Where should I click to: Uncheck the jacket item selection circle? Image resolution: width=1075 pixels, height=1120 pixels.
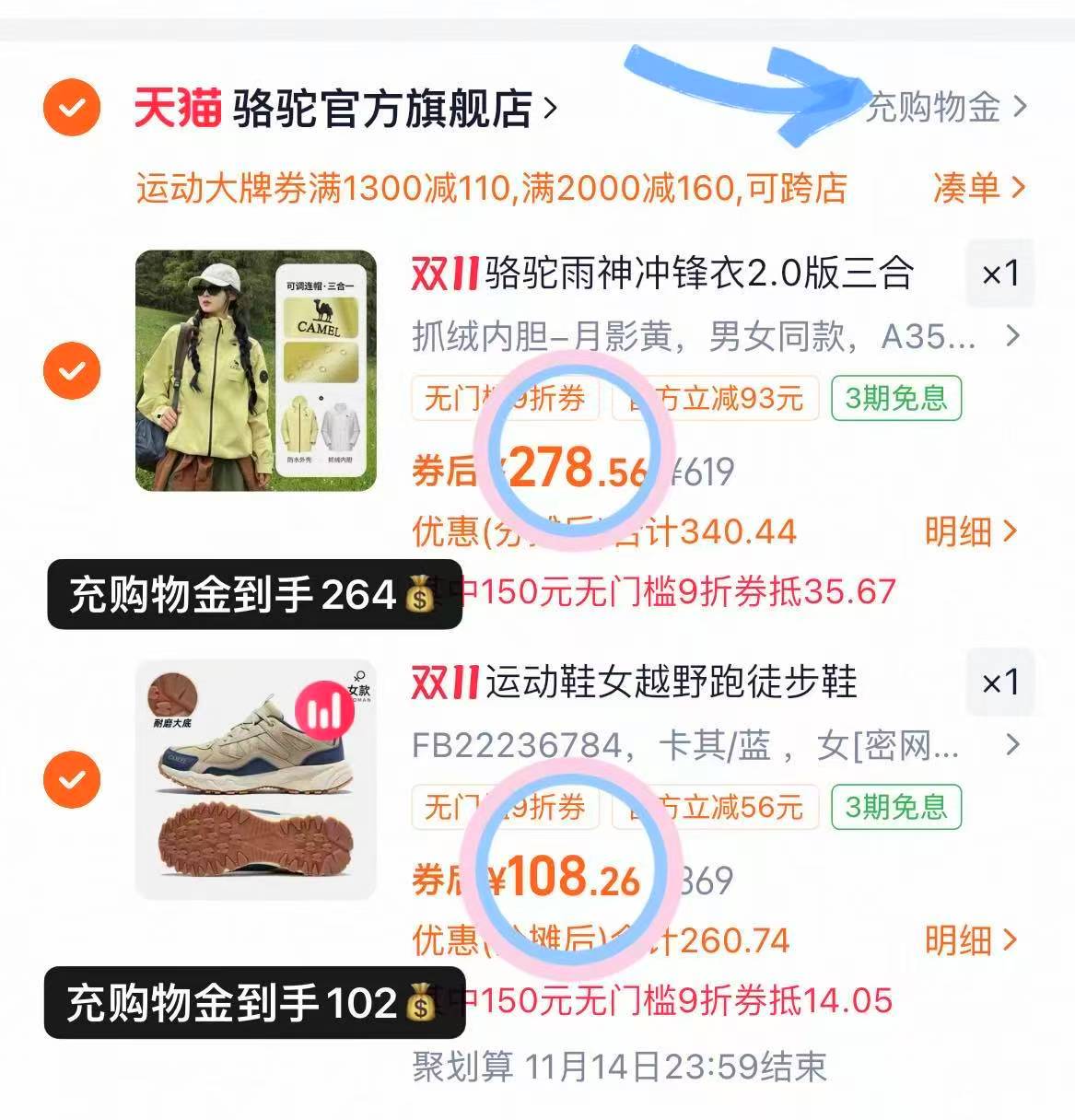click(x=70, y=373)
